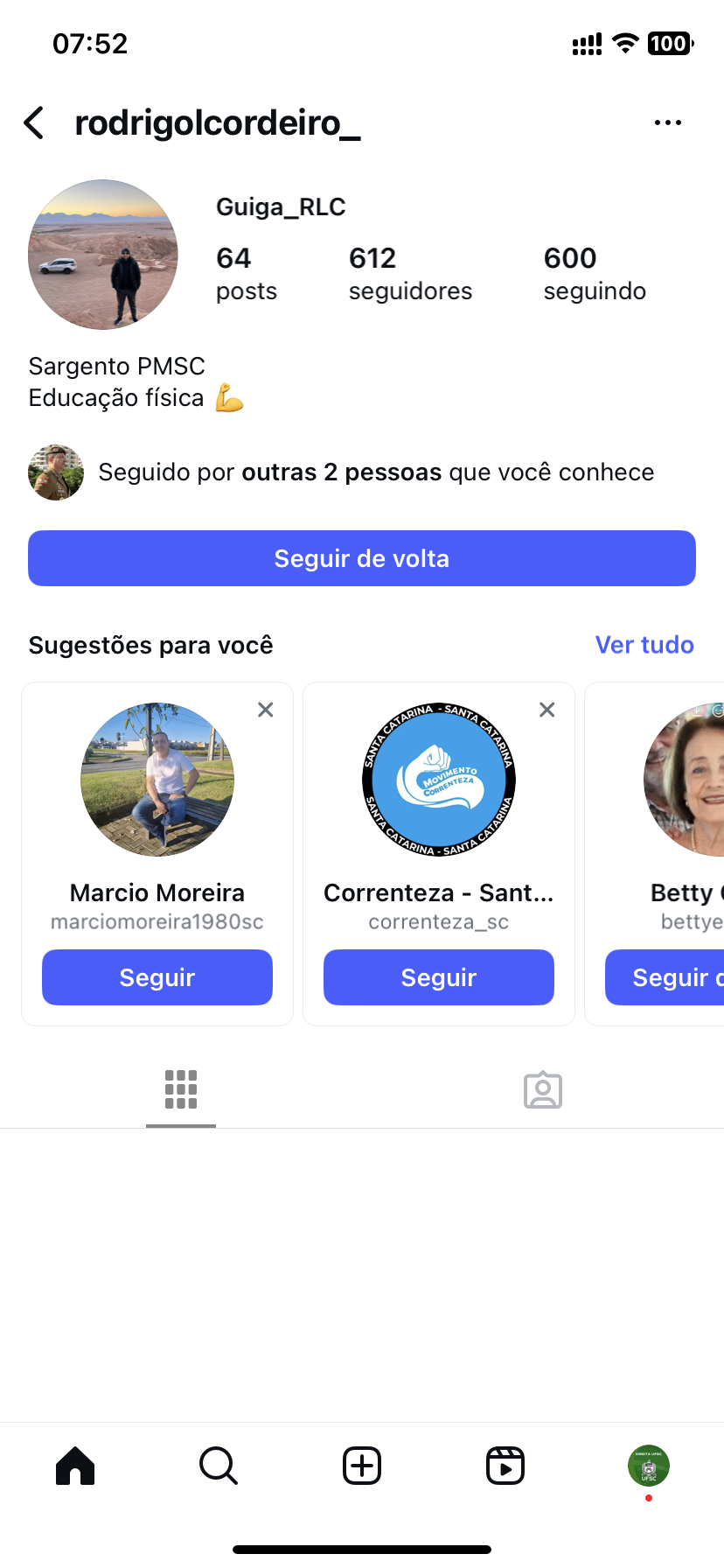Open the search and explore tab
Image resolution: width=724 pixels, height=1568 pixels.
[219, 1466]
